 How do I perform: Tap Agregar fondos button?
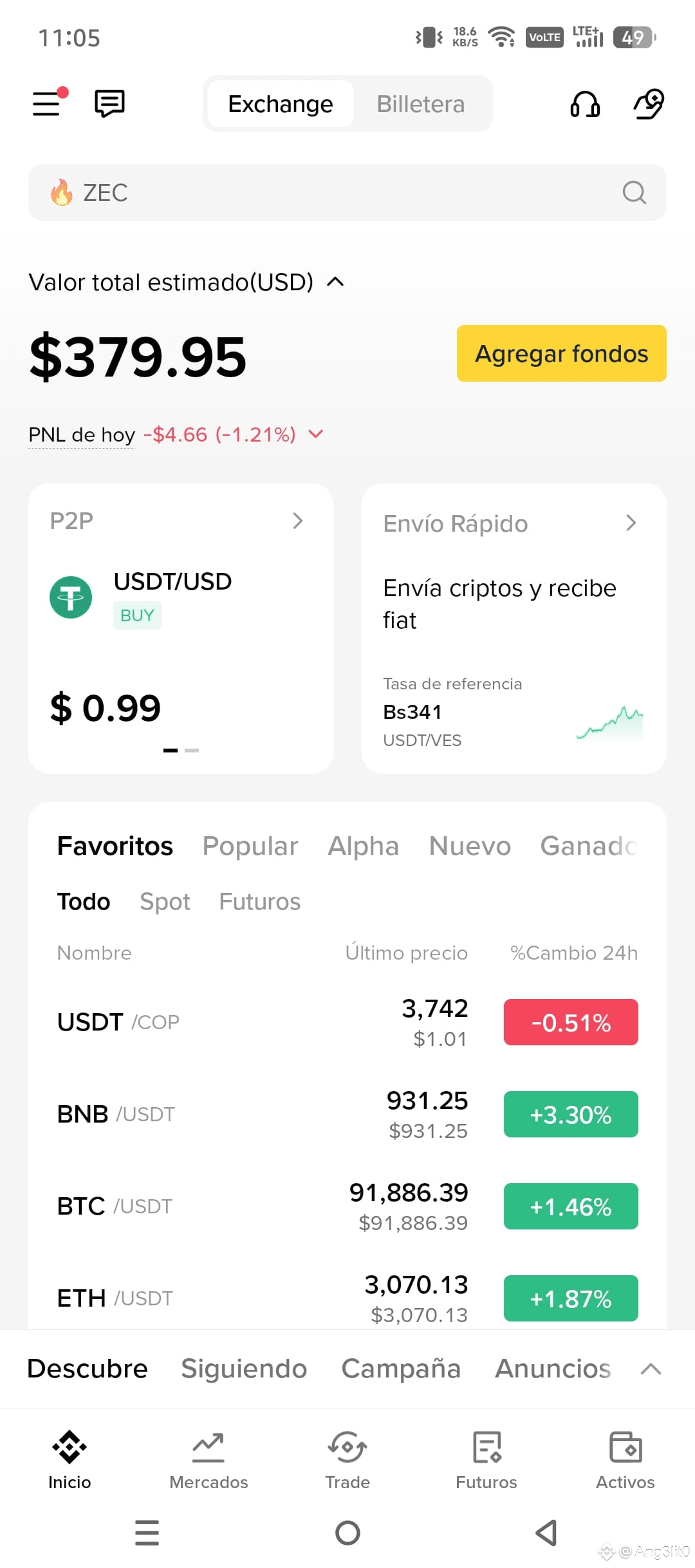coord(562,353)
